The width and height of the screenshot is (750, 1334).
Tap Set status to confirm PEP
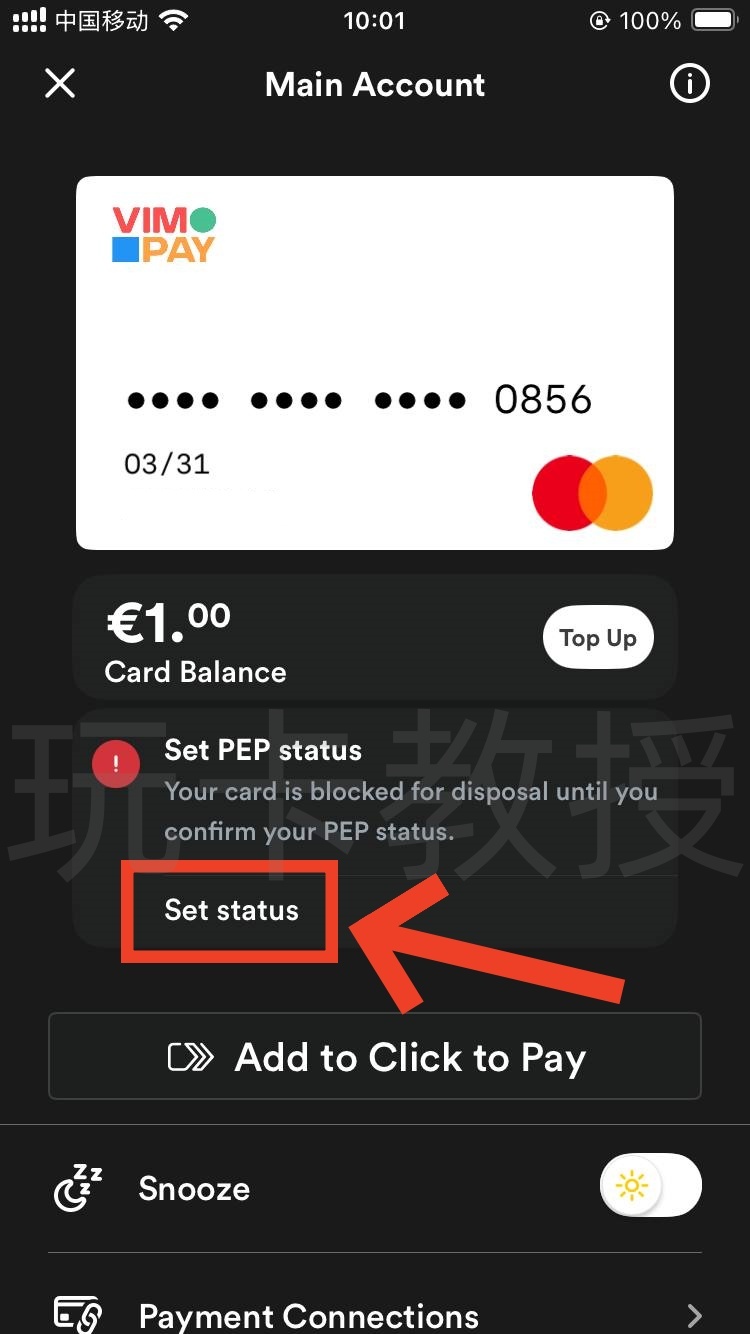(x=231, y=911)
